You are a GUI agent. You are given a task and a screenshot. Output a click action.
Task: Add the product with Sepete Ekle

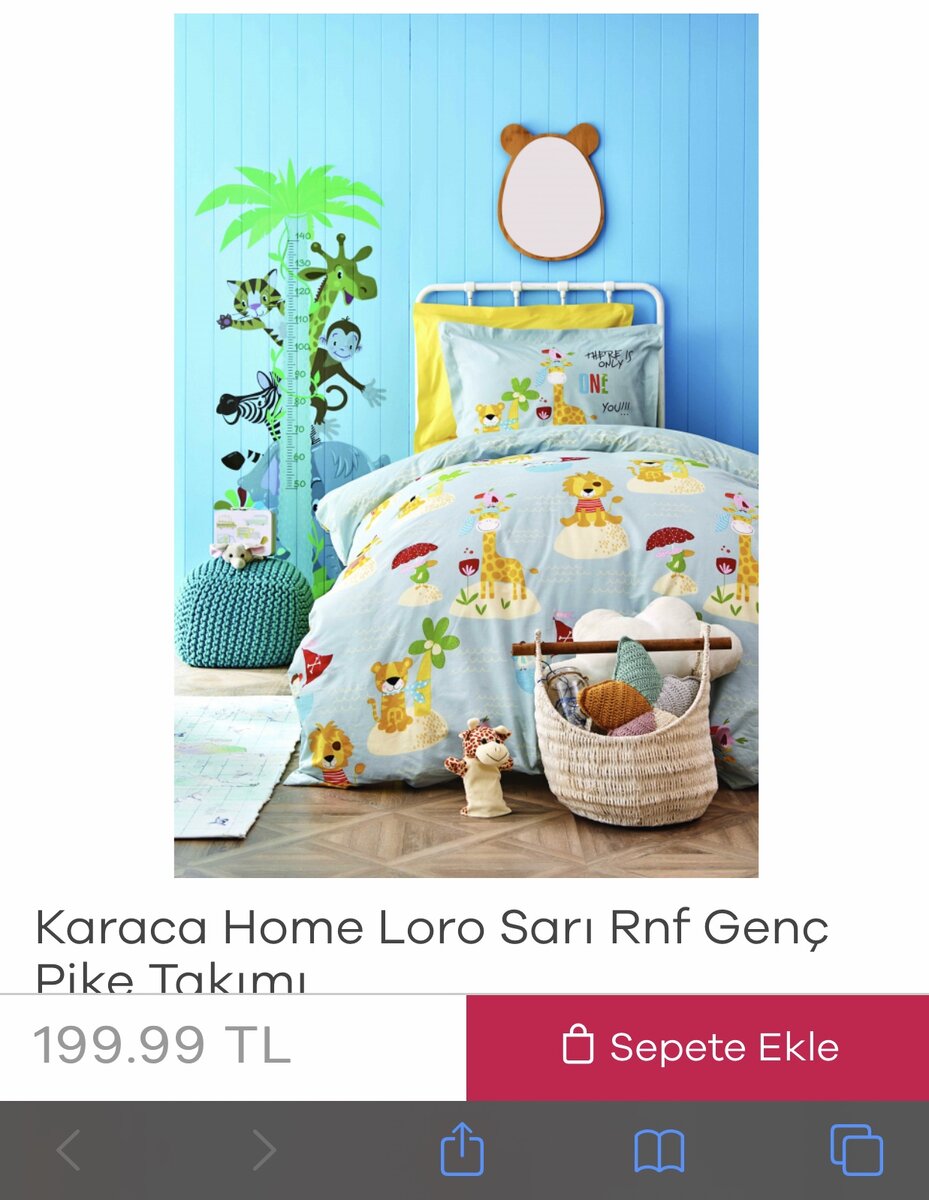697,1047
